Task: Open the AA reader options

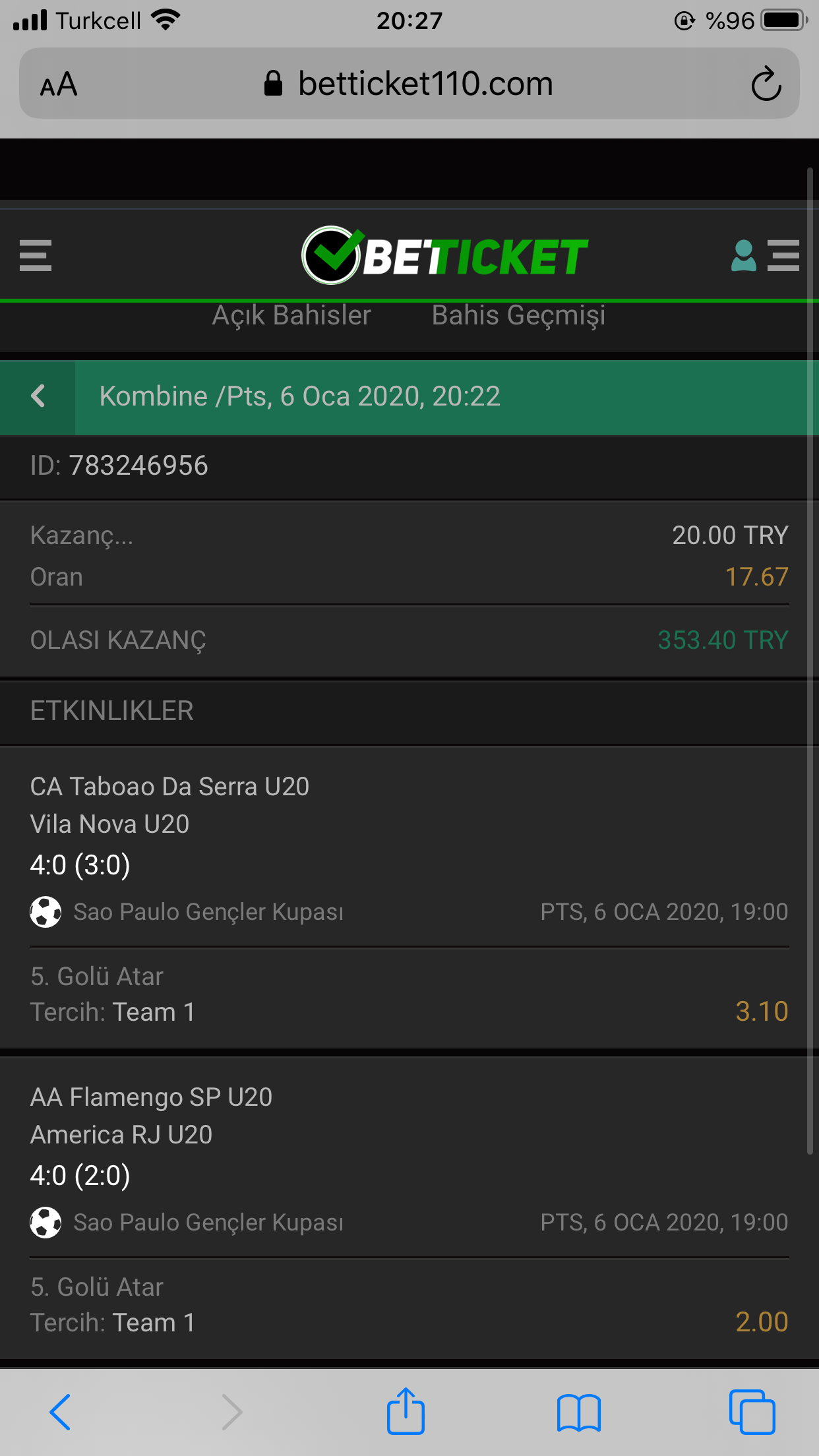Action: pyautogui.click(x=59, y=84)
